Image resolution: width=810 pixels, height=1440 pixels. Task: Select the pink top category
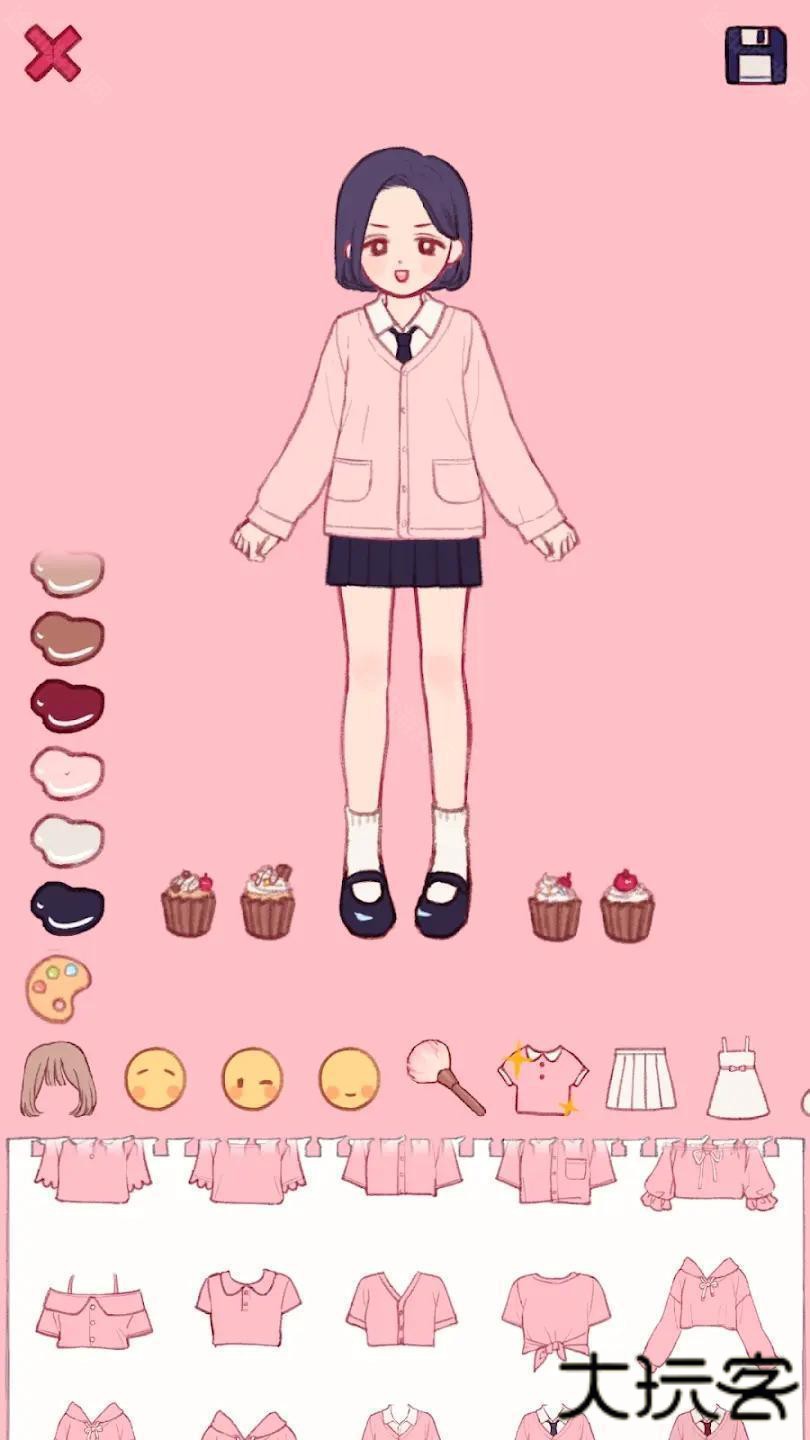[543, 1079]
